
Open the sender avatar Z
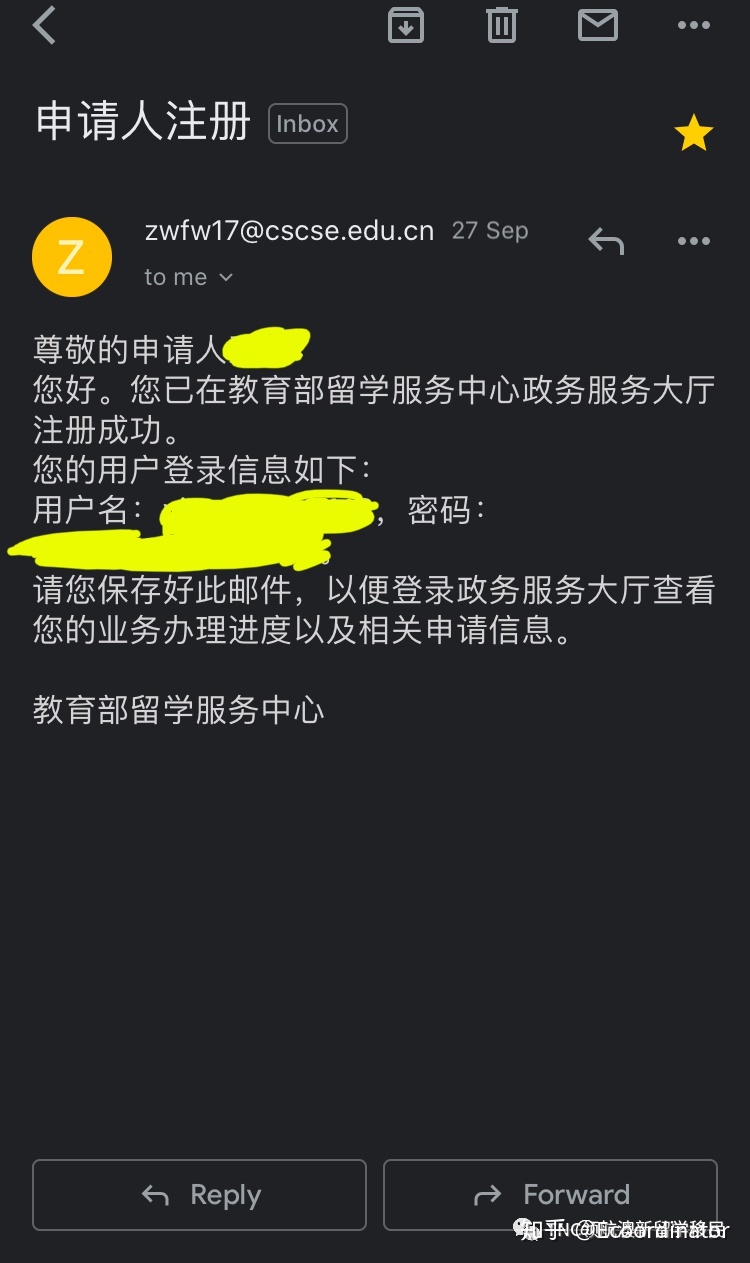(x=72, y=257)
